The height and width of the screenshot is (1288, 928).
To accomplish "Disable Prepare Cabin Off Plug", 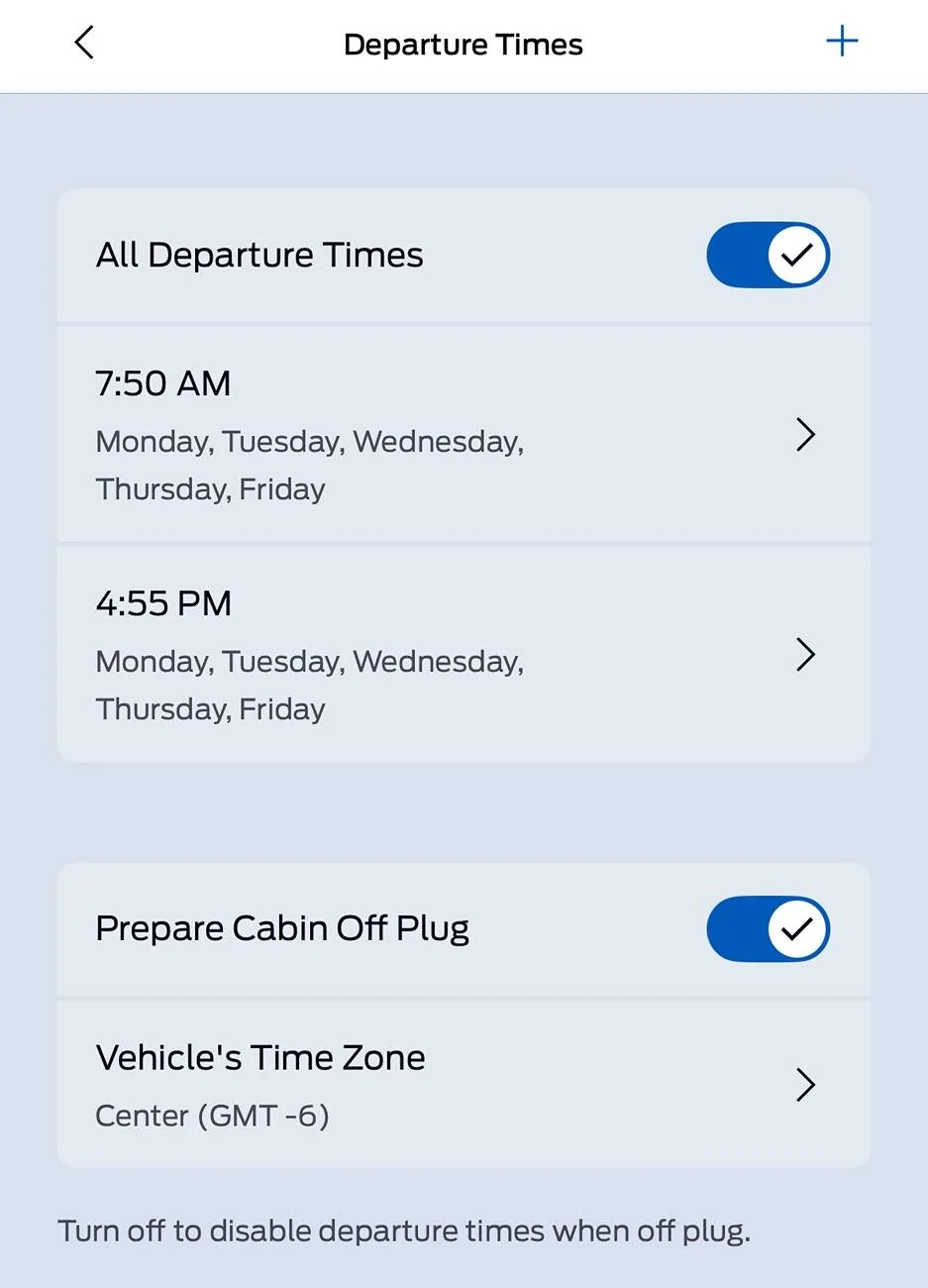I will coord(768,928).
